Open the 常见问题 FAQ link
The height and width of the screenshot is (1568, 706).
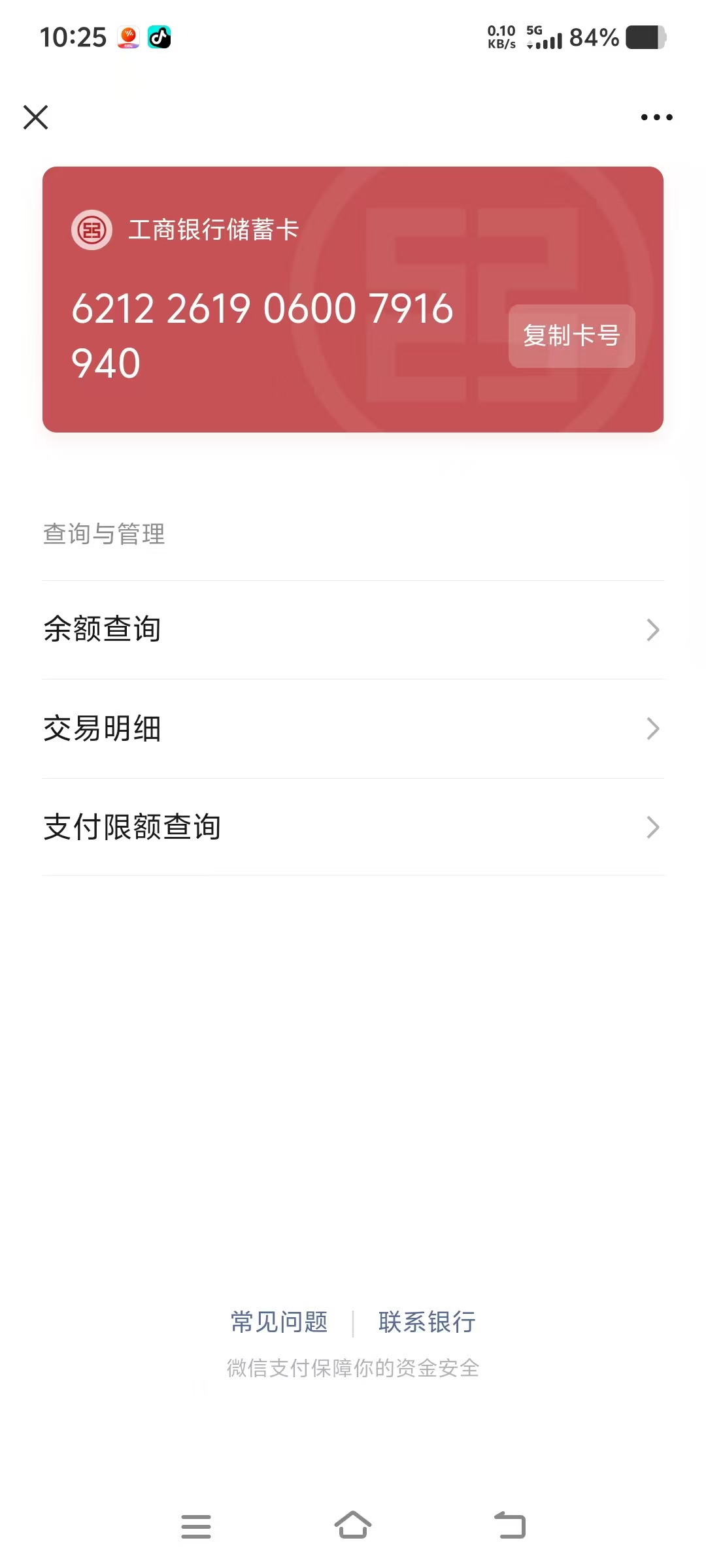pyautogui.click(x=279, y=1322)
